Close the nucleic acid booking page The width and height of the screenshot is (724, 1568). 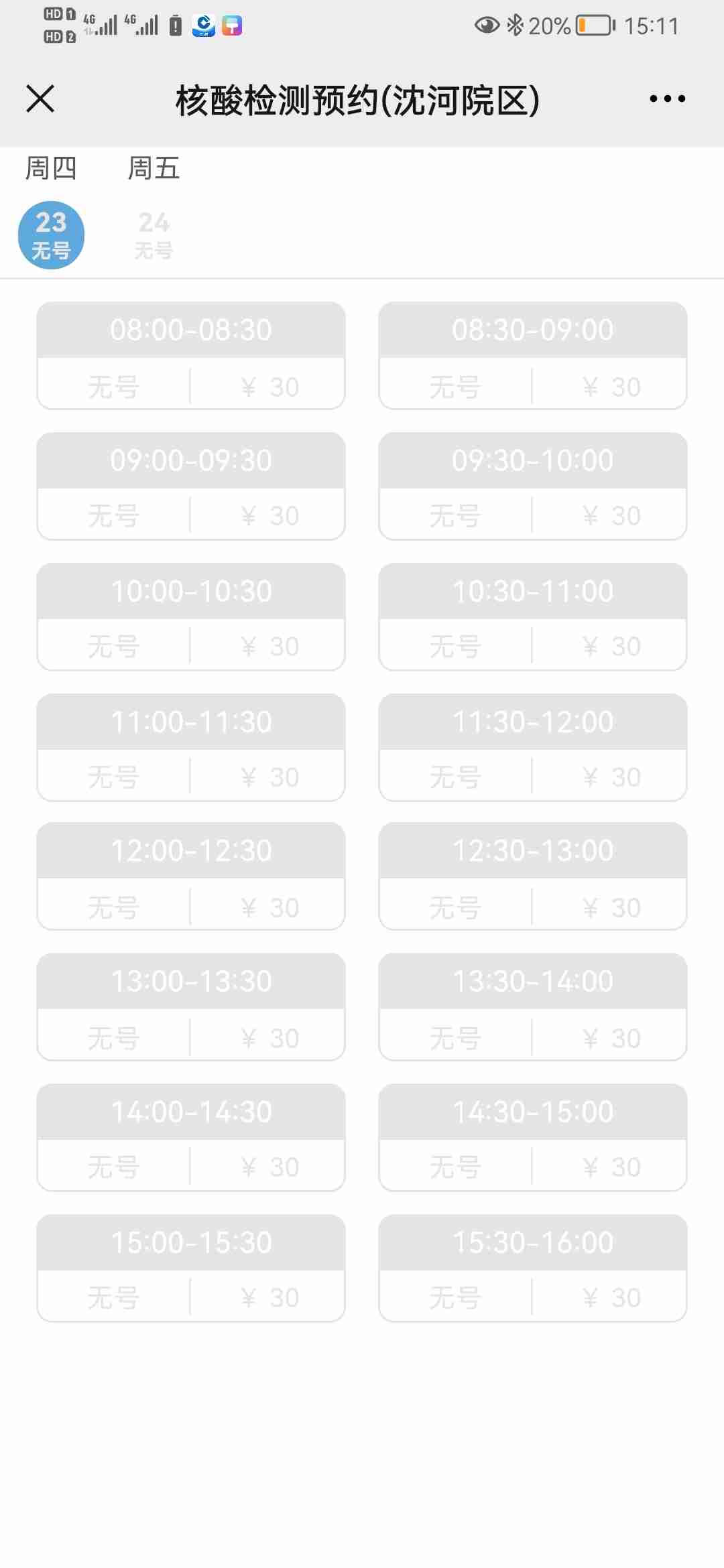(x=40, y=99)
